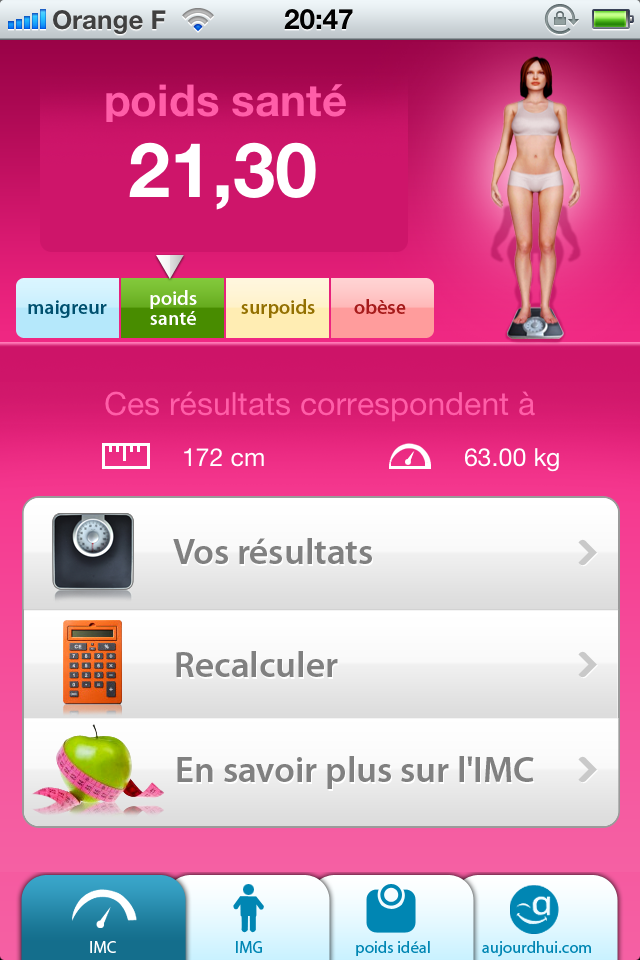640x960 pixels.
Task: Switch to the IMC tab
Action: [103, 918]
